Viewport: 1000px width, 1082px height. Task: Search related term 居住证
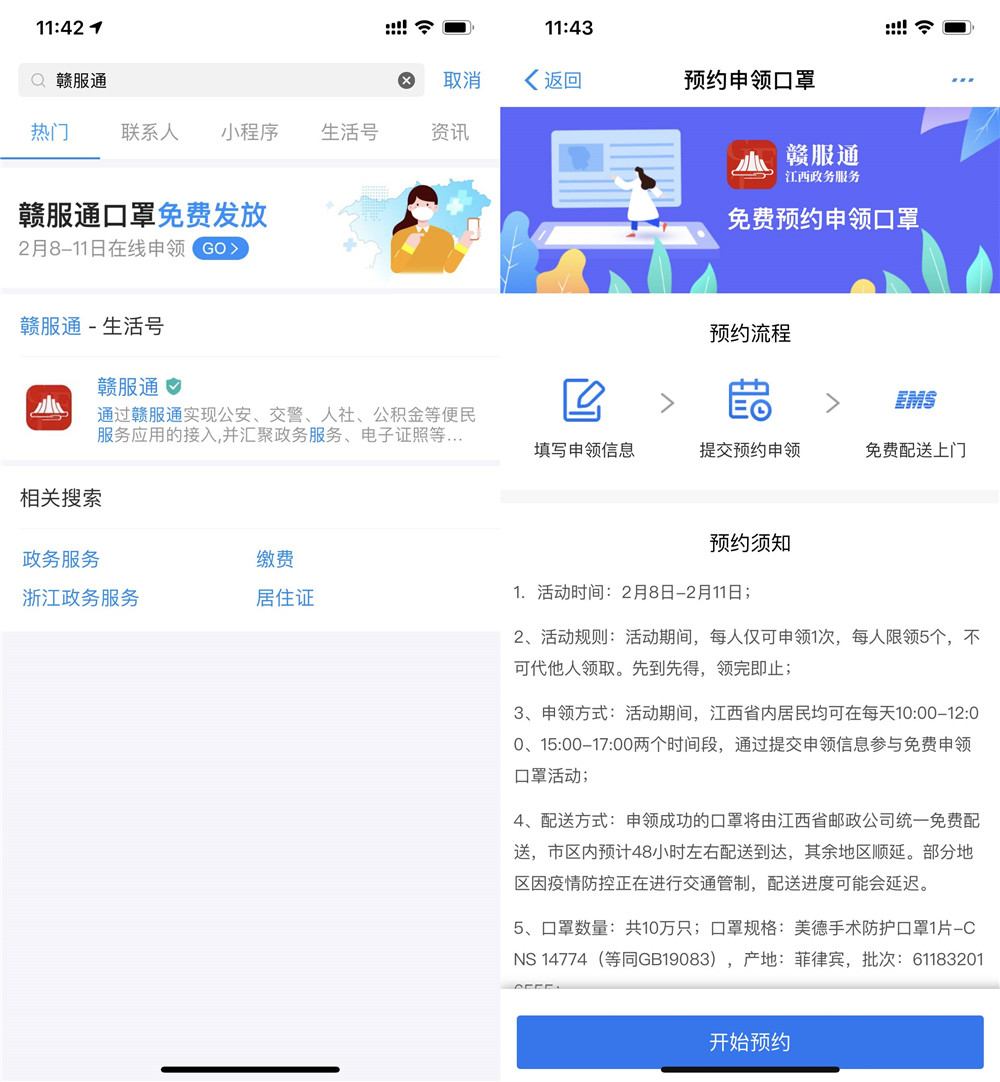tap(285, 598)
